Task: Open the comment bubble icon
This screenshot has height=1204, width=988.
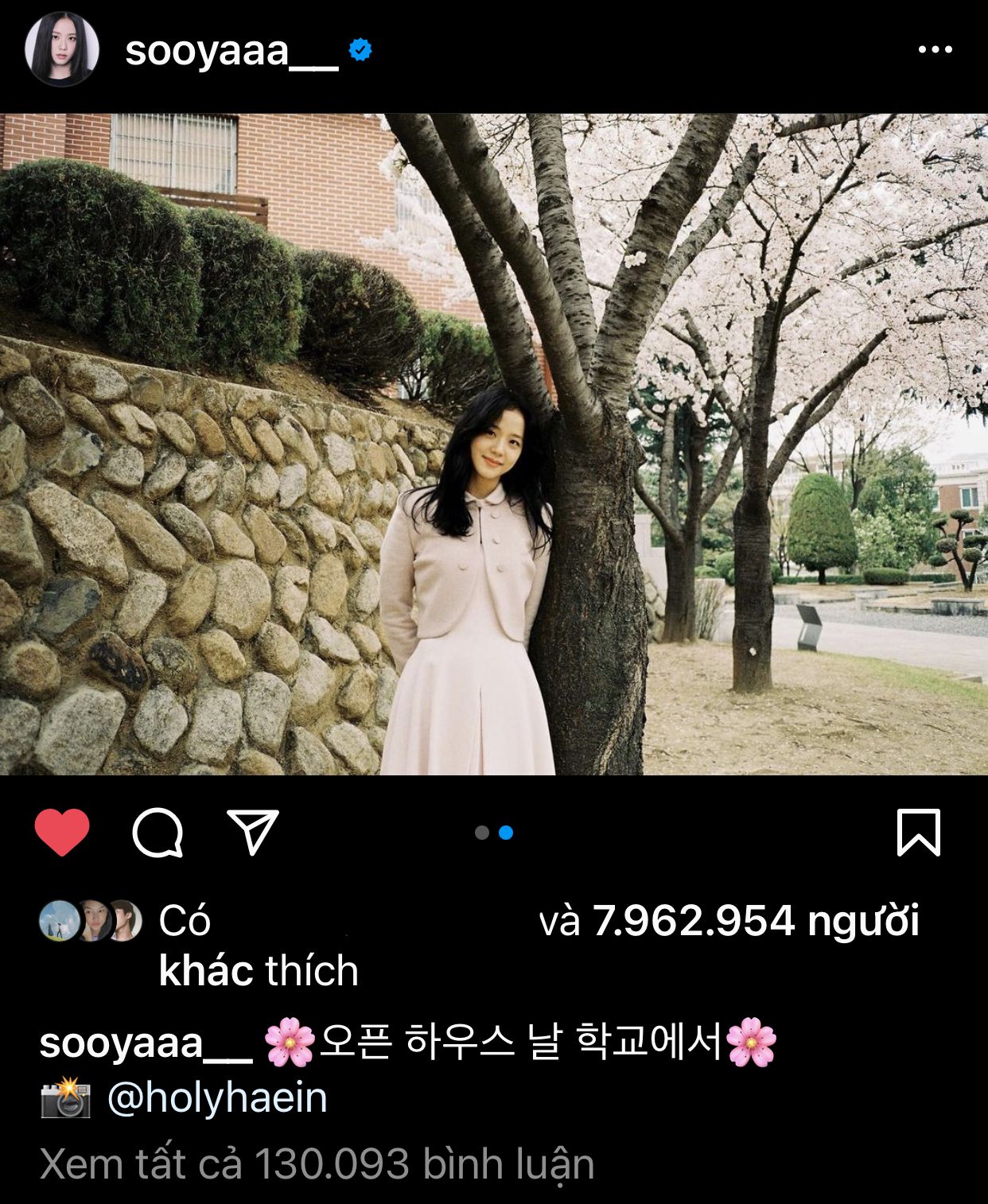Action: pos(158,833)
